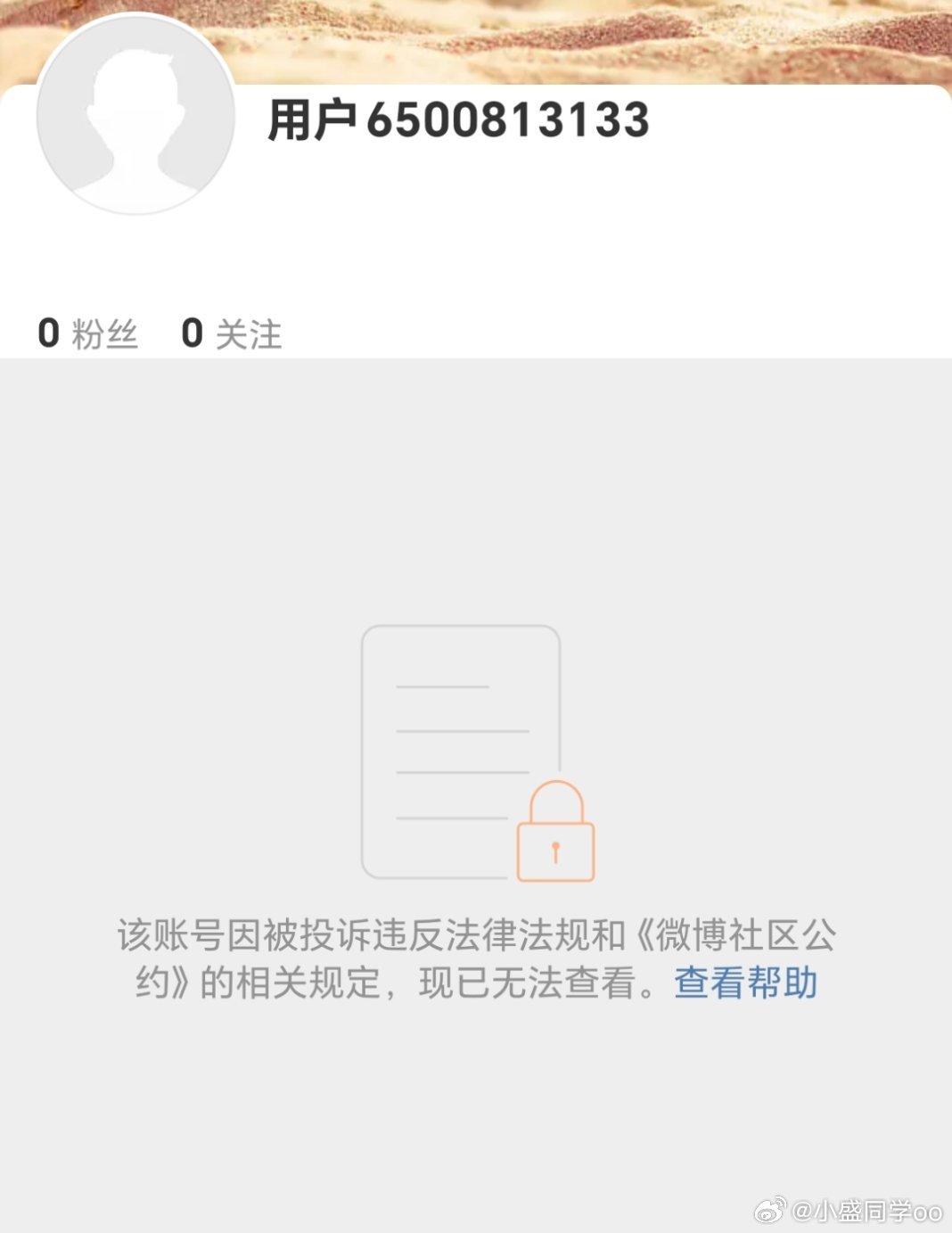Click 《微博社区公约》 in the notice text

(x=740, y=932)
